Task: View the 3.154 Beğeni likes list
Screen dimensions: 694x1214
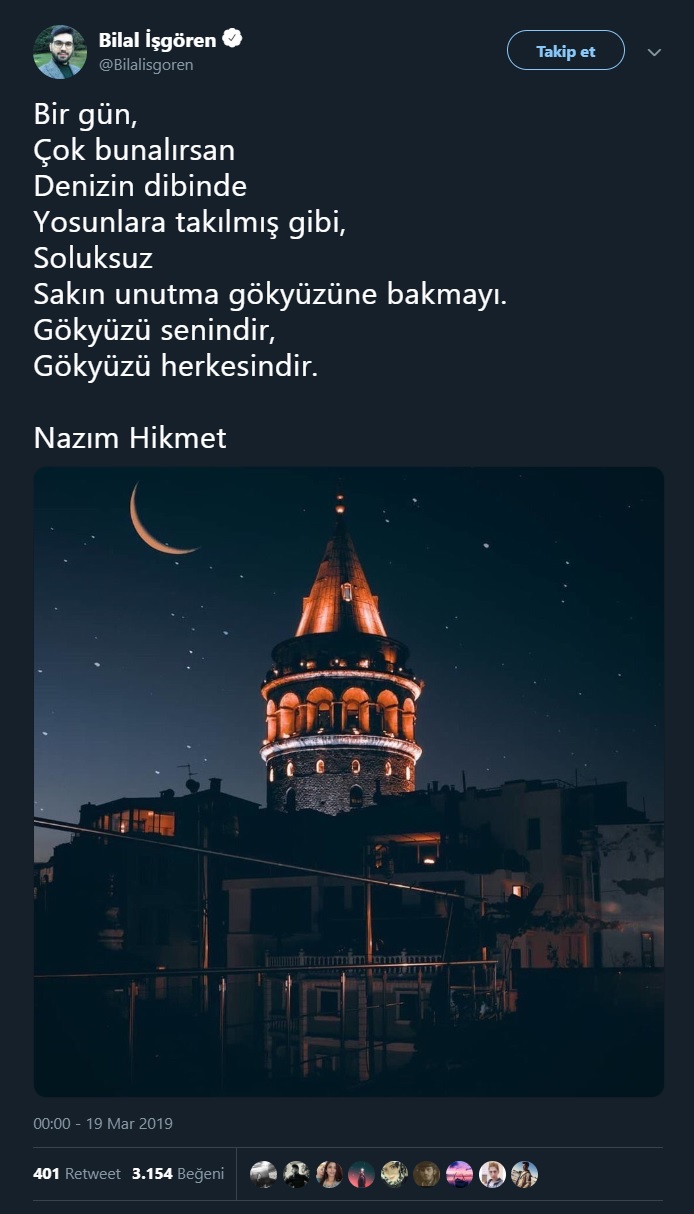Action: click(x=178, y=1174)
